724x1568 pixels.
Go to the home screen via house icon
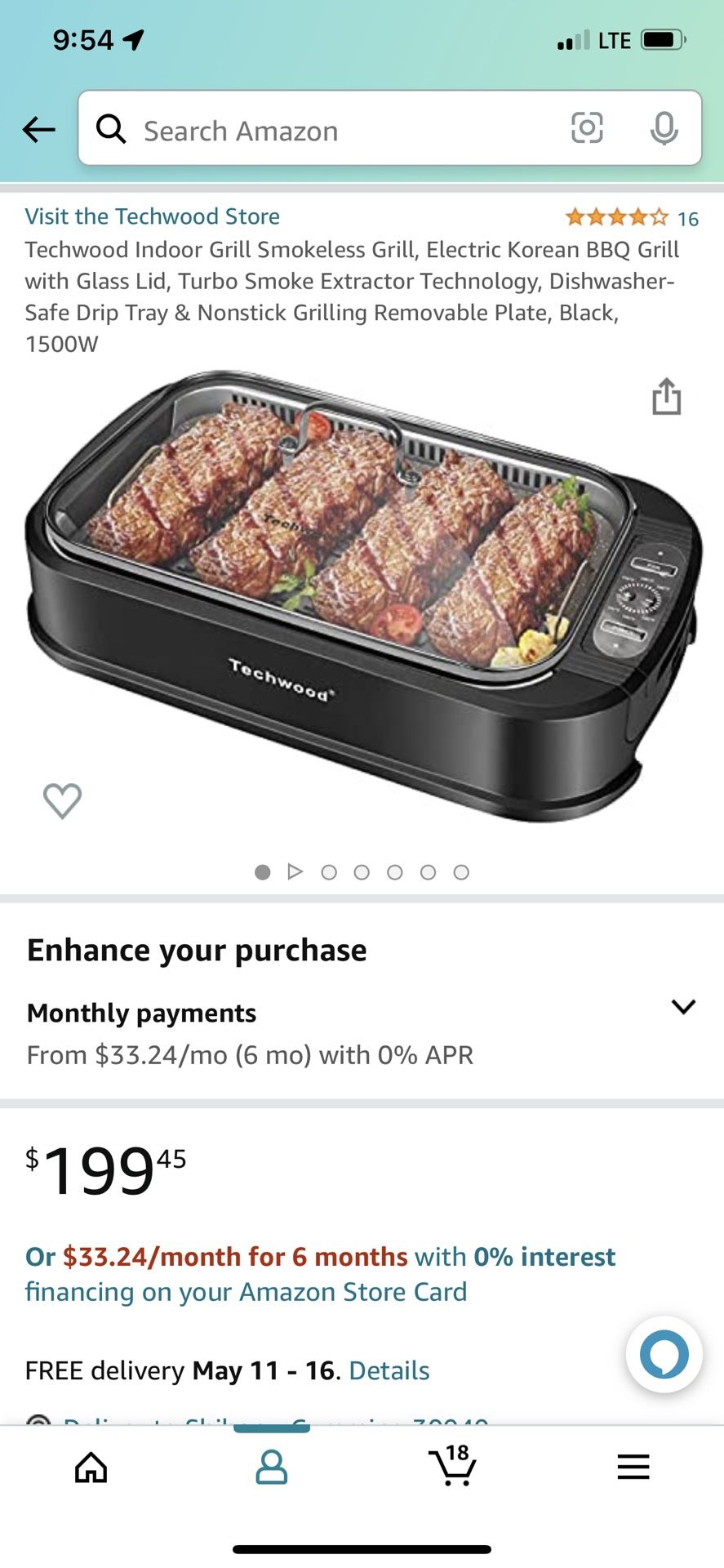click(x=90, y=1467)
